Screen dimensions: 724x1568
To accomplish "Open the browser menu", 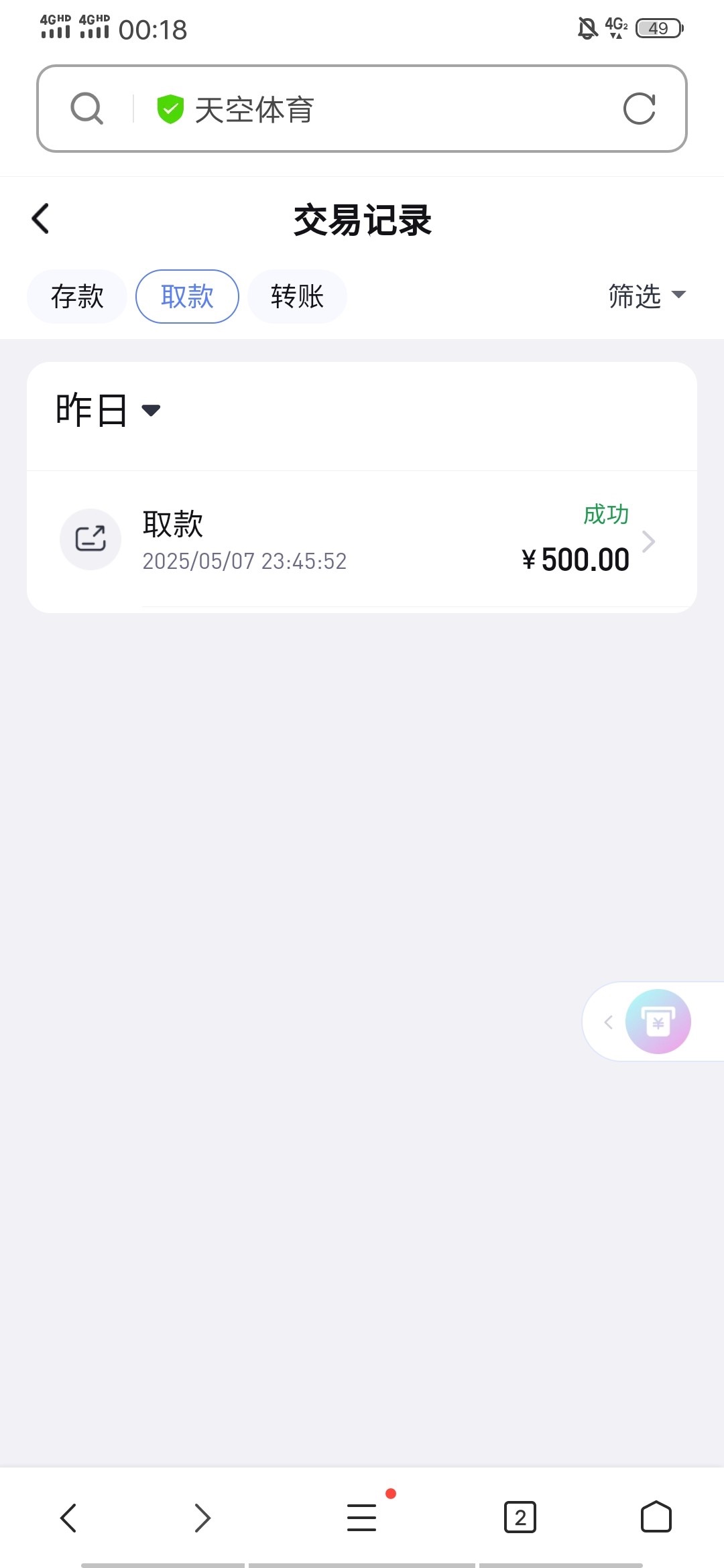I will click(362, 1518).
